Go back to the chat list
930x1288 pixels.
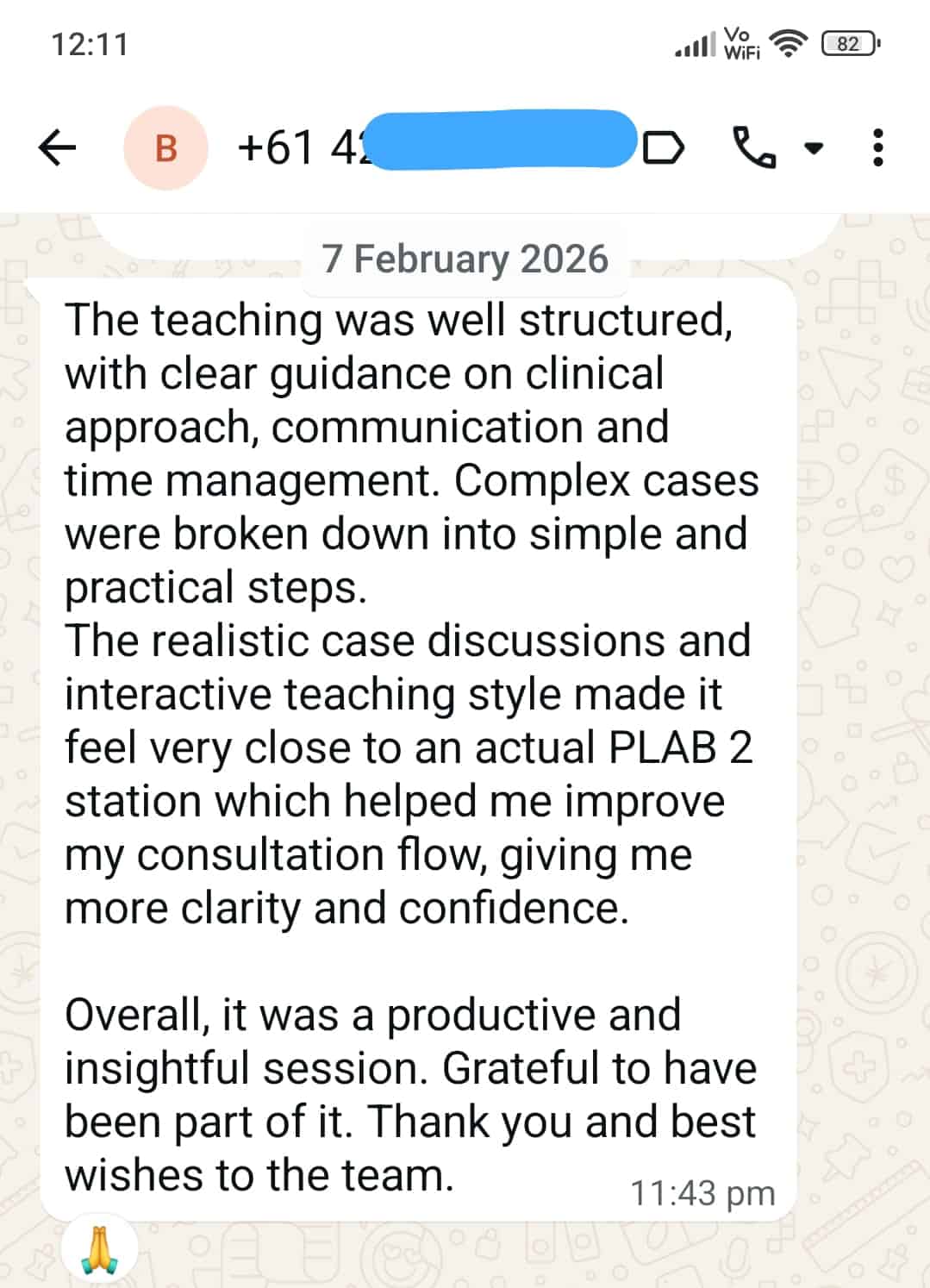click(x=58, y=147)
